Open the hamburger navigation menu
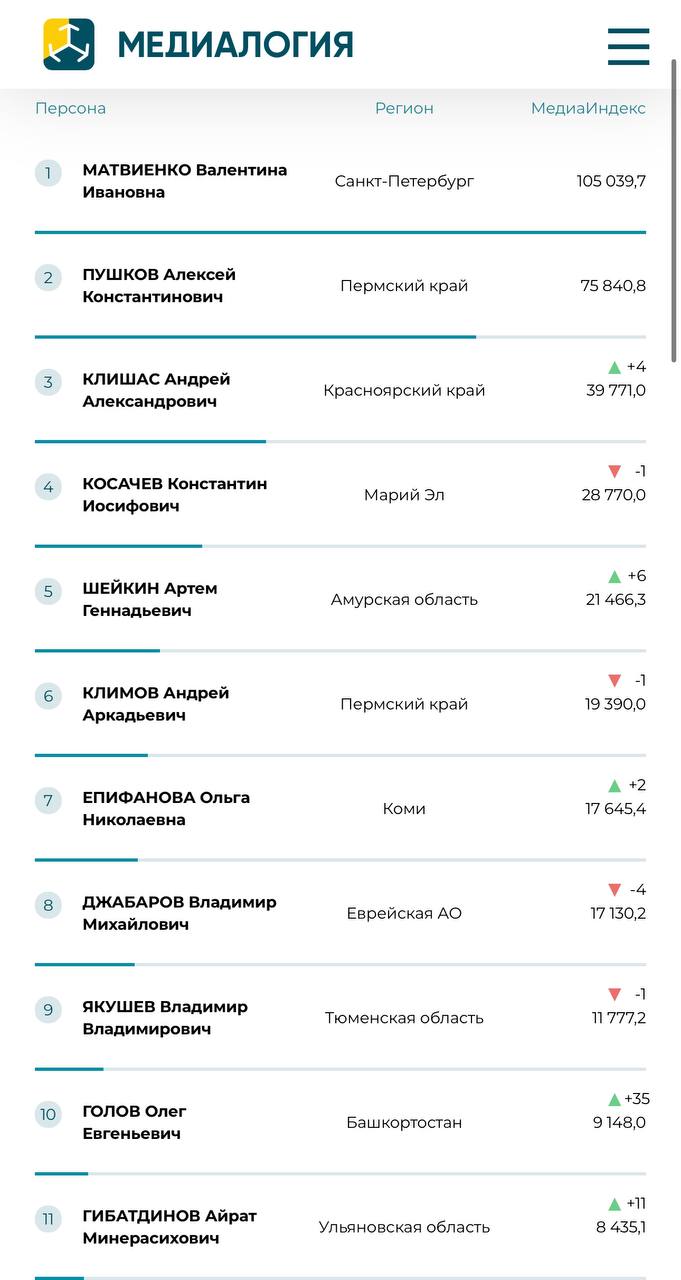The image size is (681, 1280). point(628,46)
